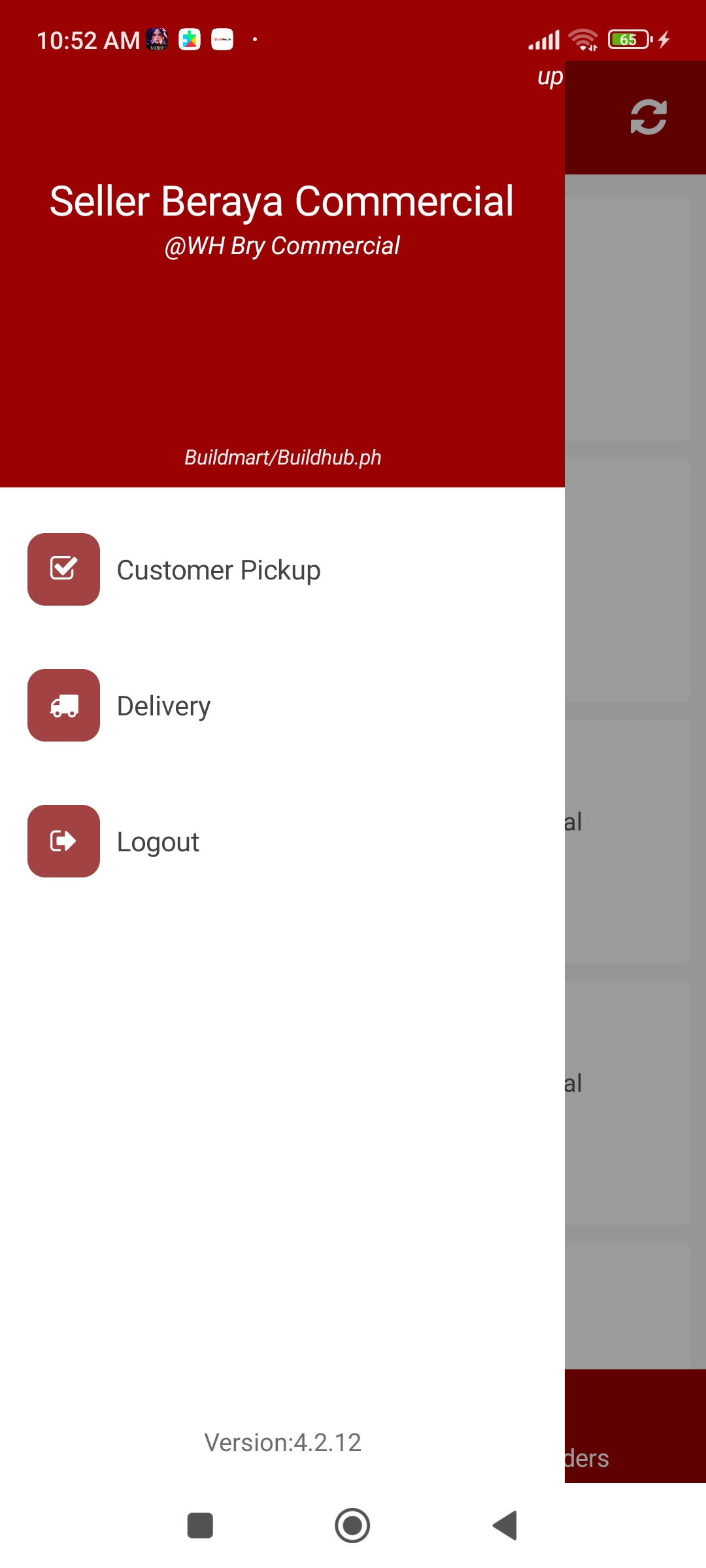Viewport: 706px width, 1568px height.
Task: Tap the refresh icon in the top bar
Action: 648,118
